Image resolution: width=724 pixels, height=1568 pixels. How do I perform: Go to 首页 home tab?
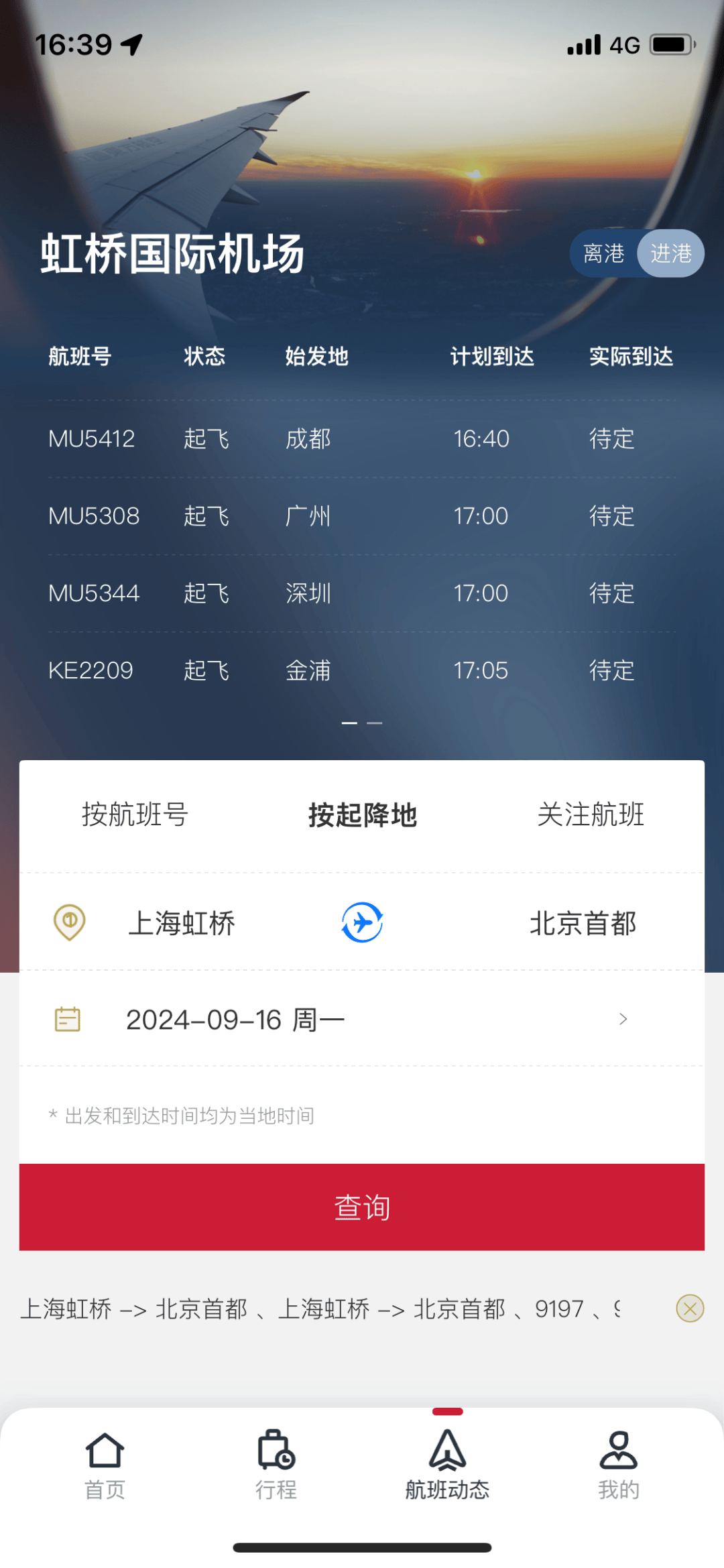pos(105,1466)
